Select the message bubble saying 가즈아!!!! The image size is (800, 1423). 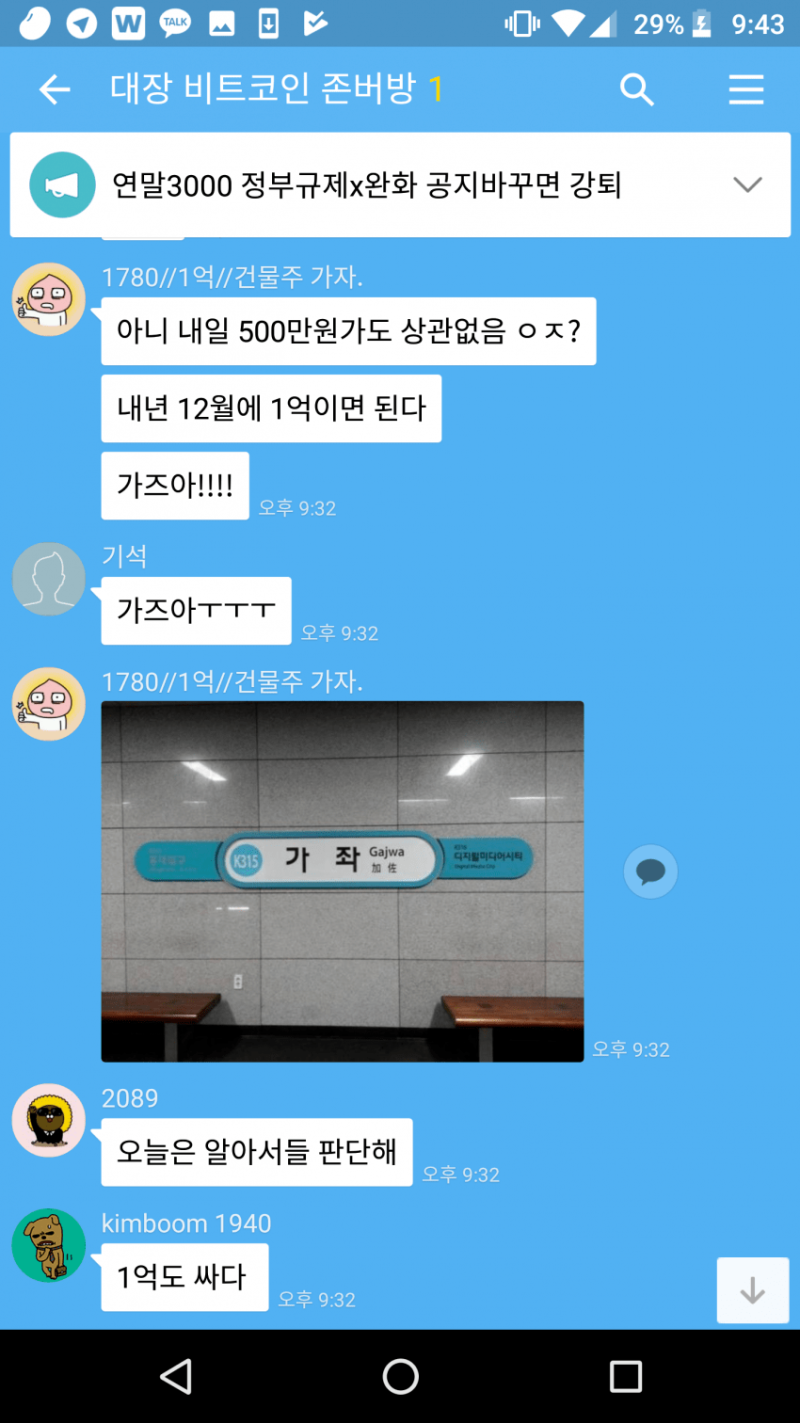pyautogui.click(x=175, y=485)
